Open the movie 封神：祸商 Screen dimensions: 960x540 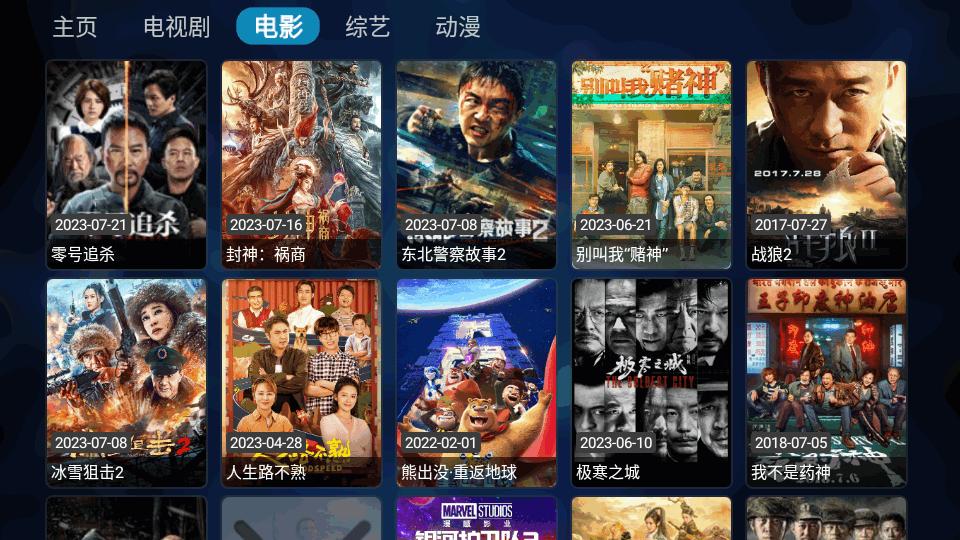301,165
